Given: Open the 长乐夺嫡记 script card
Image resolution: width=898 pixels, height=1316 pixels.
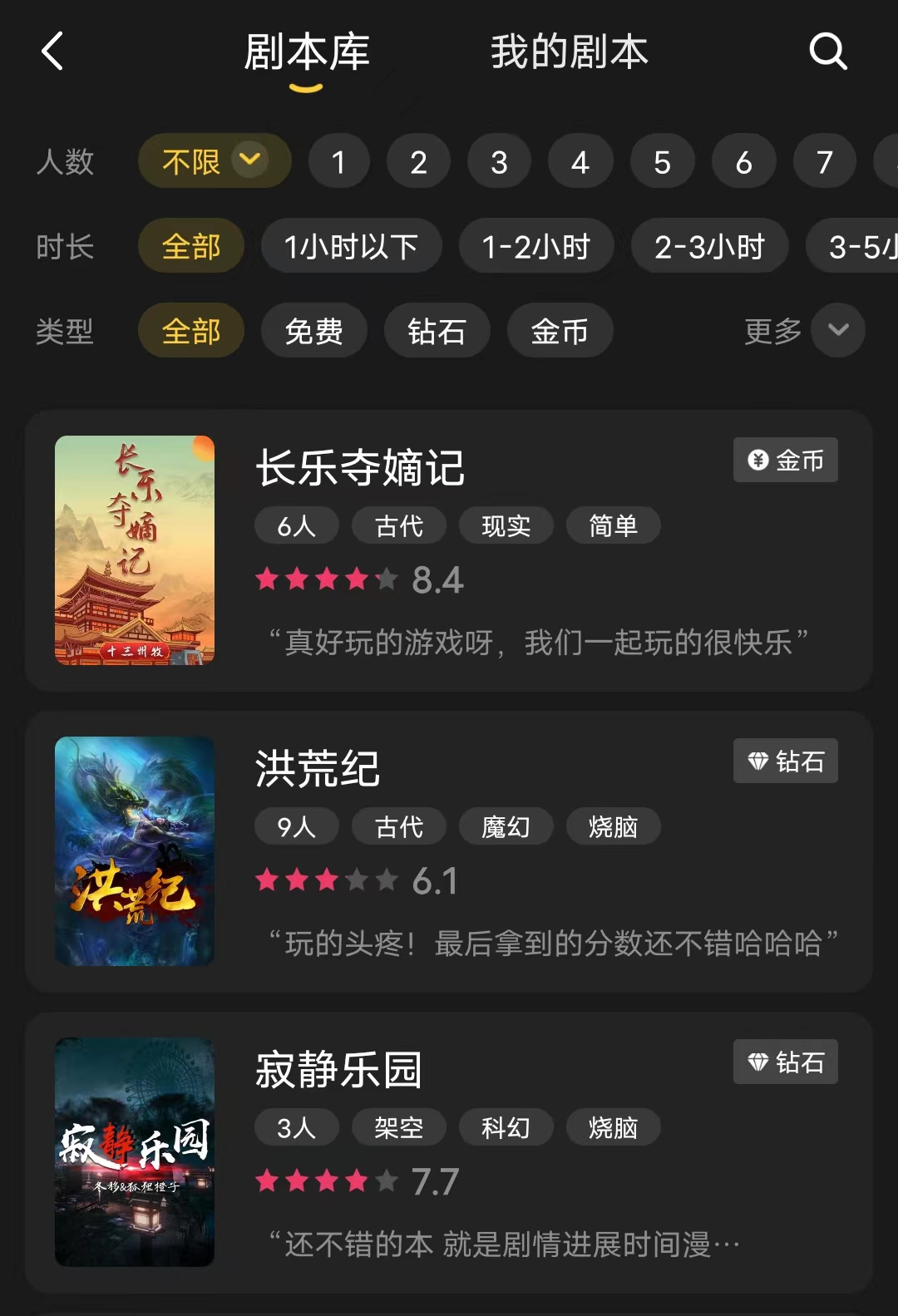Looking at the screenshot, I should click(x=449, y=550).
